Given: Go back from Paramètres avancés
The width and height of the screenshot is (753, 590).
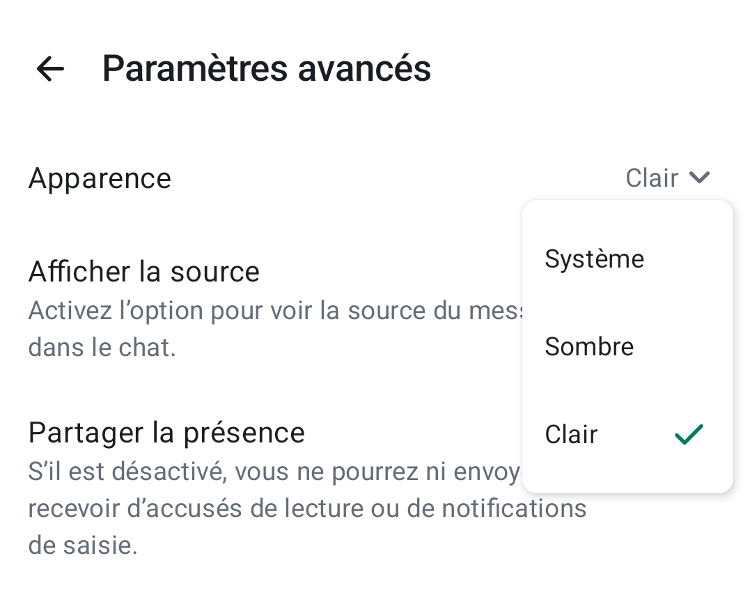Looking at the screenshot, I should coord(49,69).
